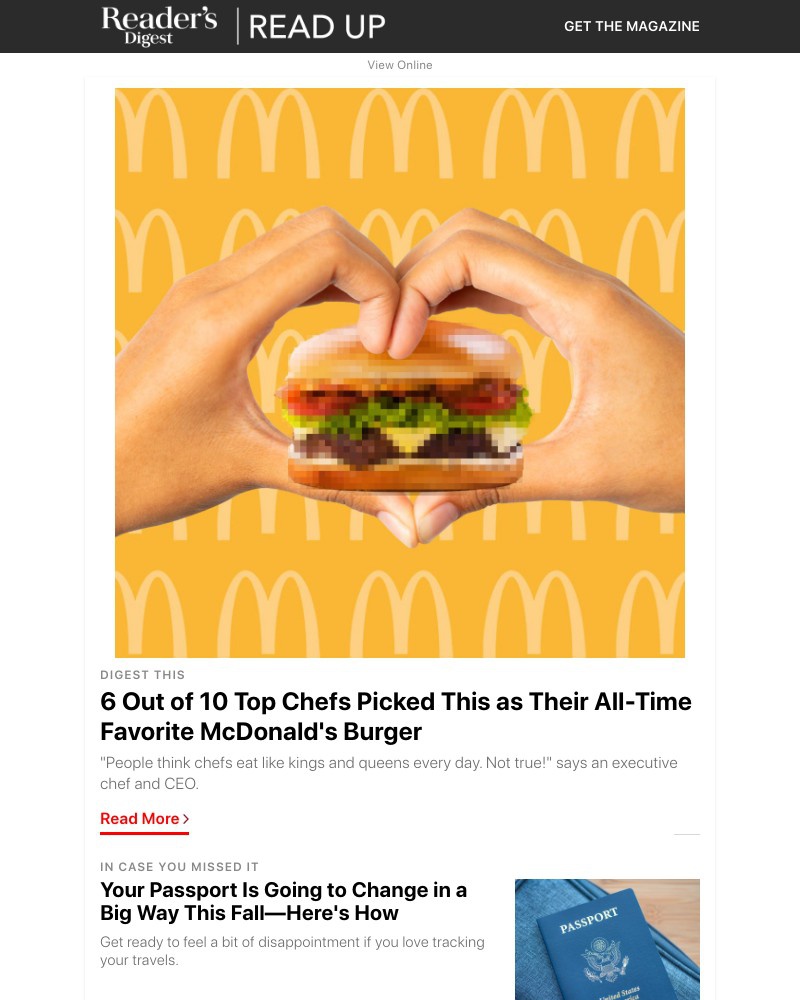Click the chevron next to Read More
The width and height of the screenshot is (800, 1000).
(186, 818)
